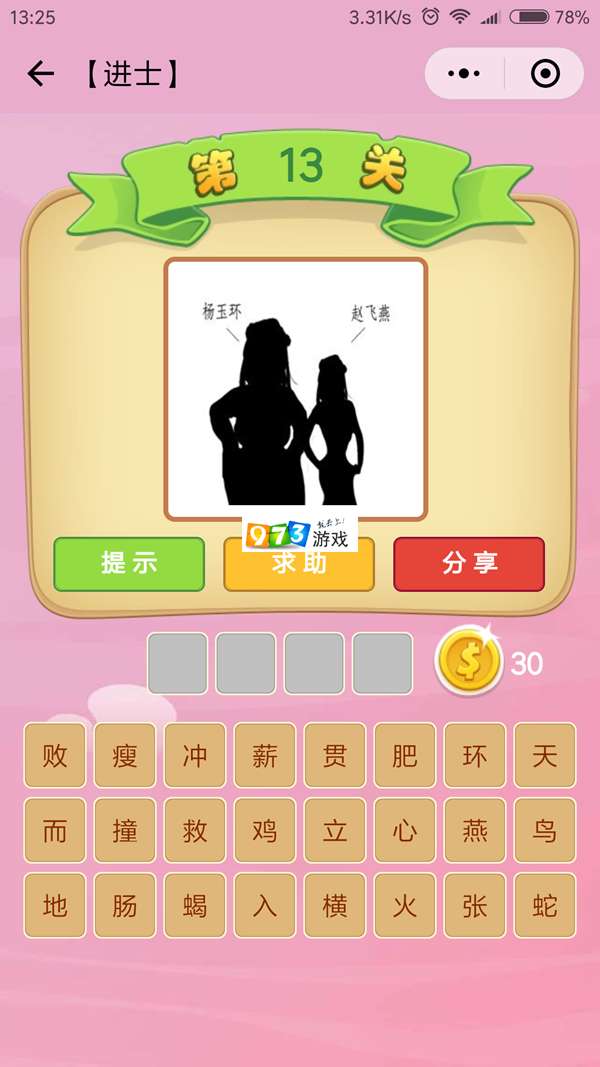Select the character tile 环
The width and height of the screenshot is (600, 1067).
coord(475,755)
